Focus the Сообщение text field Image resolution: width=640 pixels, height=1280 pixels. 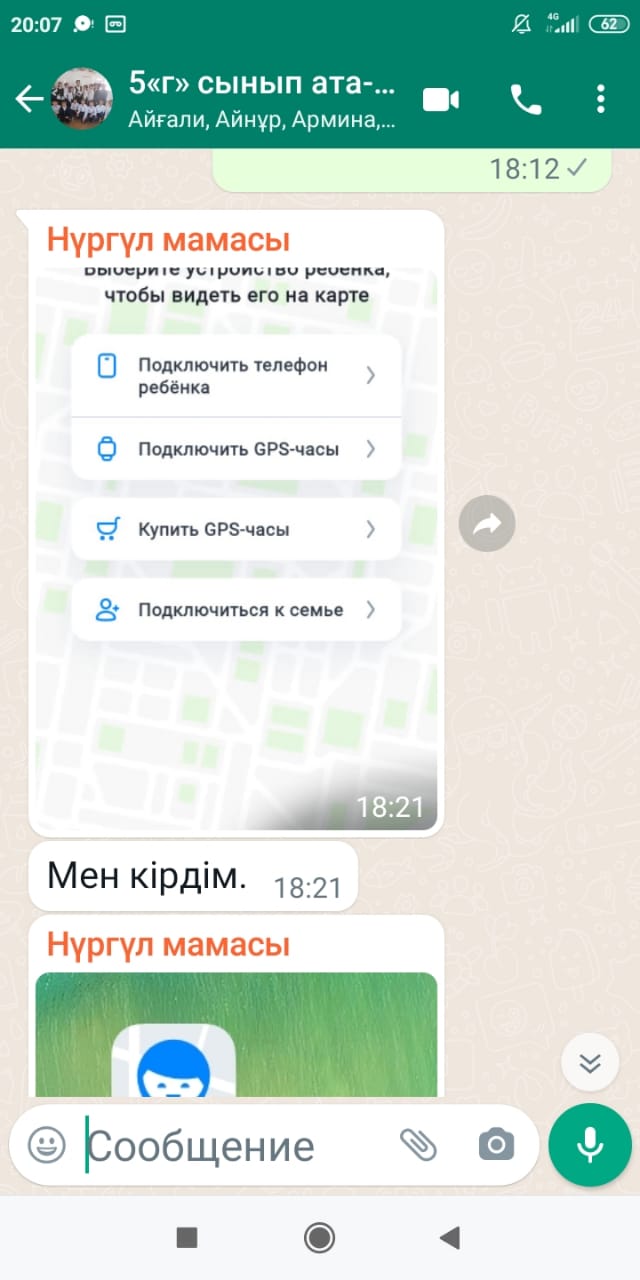click(235, 1145)
